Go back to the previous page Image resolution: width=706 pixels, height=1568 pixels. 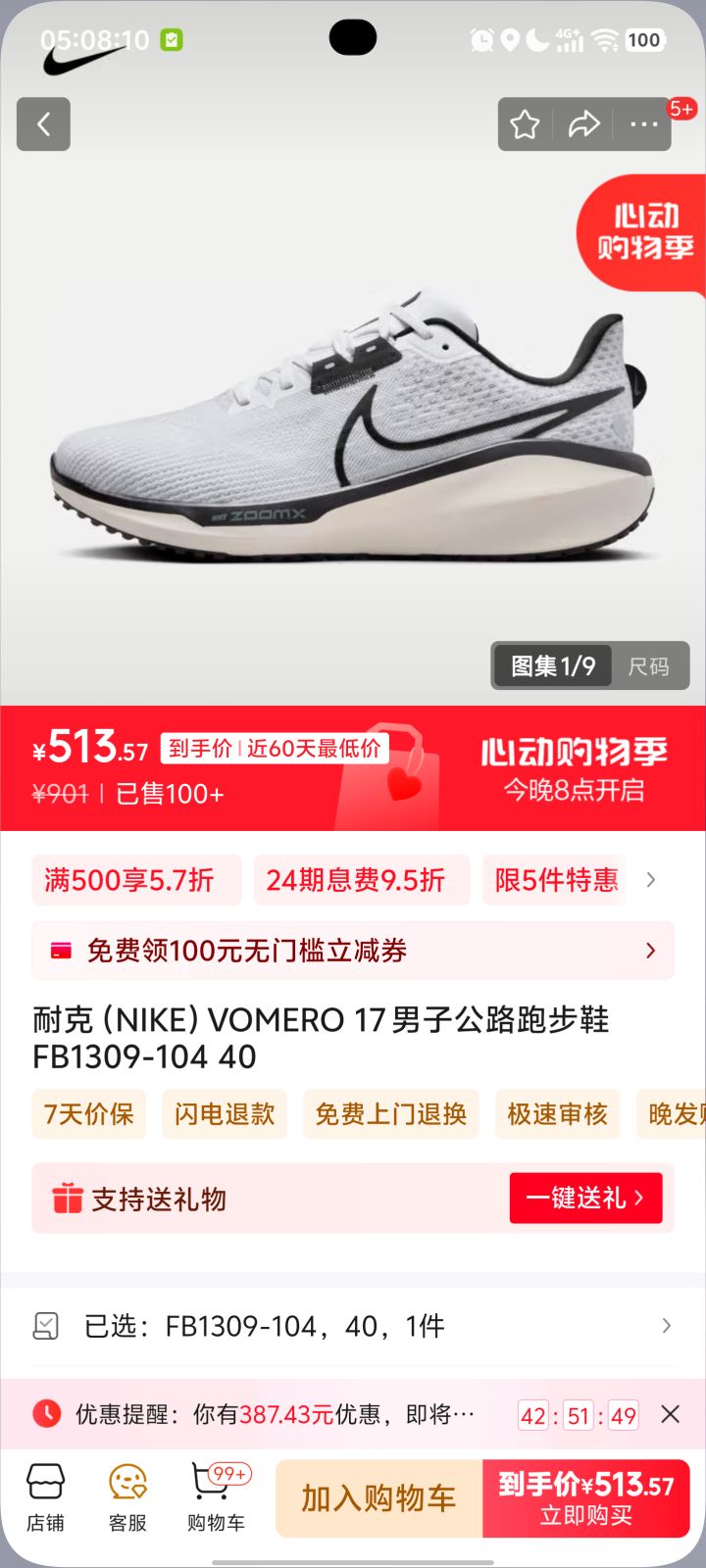point(43,124)
